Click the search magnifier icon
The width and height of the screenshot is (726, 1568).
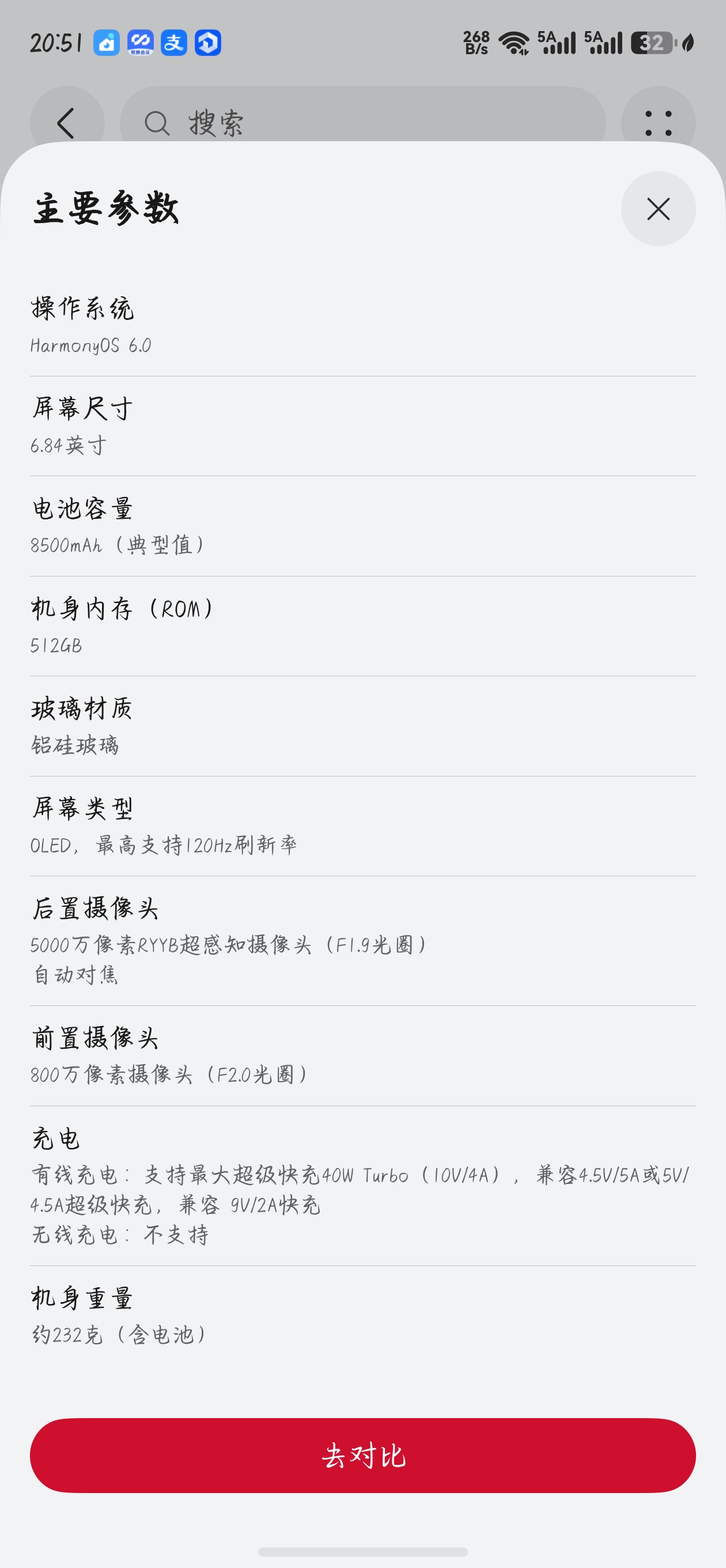tap(158, 122)
